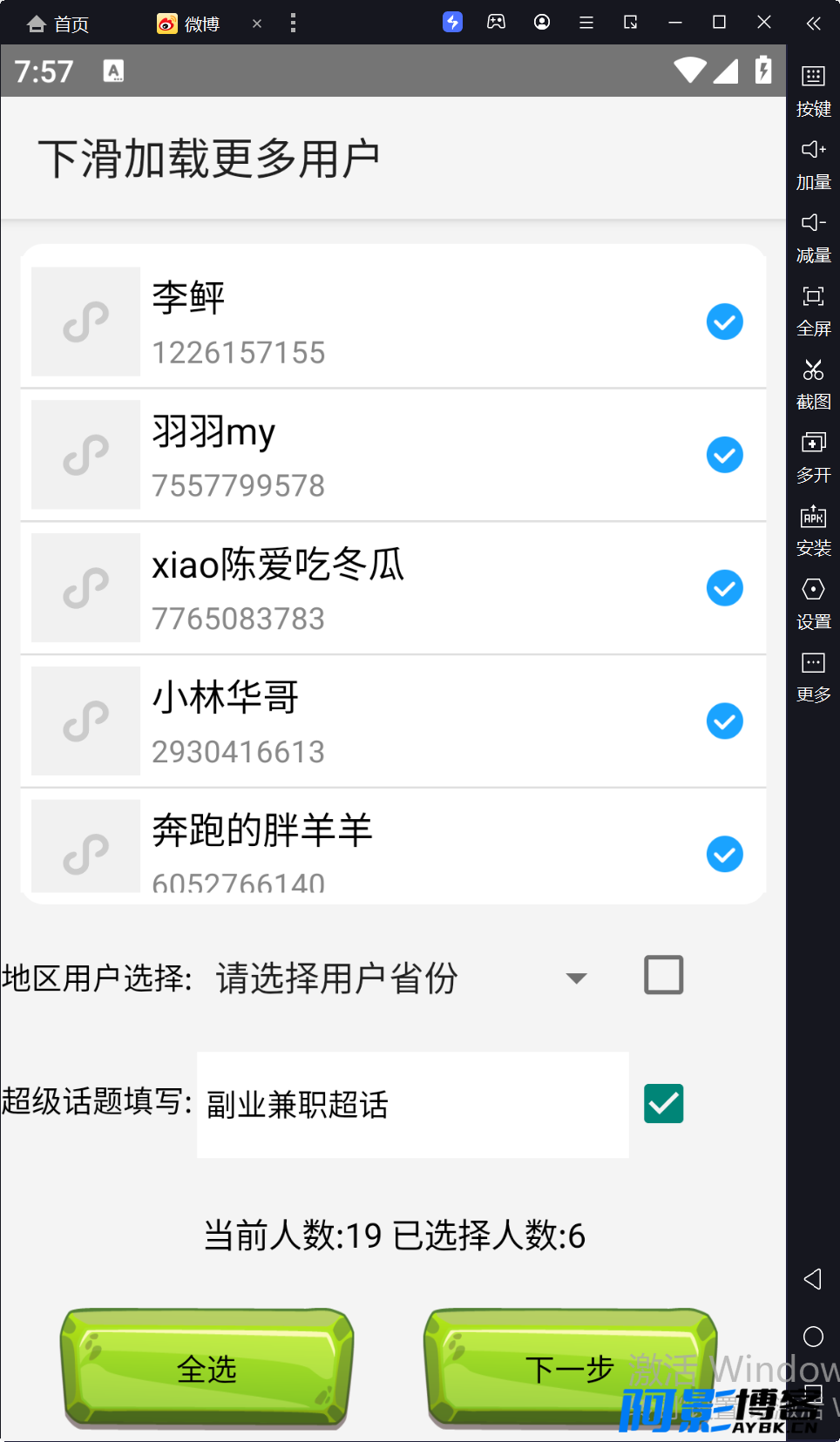Open the 按键 keyboard mapping tool

(x=813, y=91)
